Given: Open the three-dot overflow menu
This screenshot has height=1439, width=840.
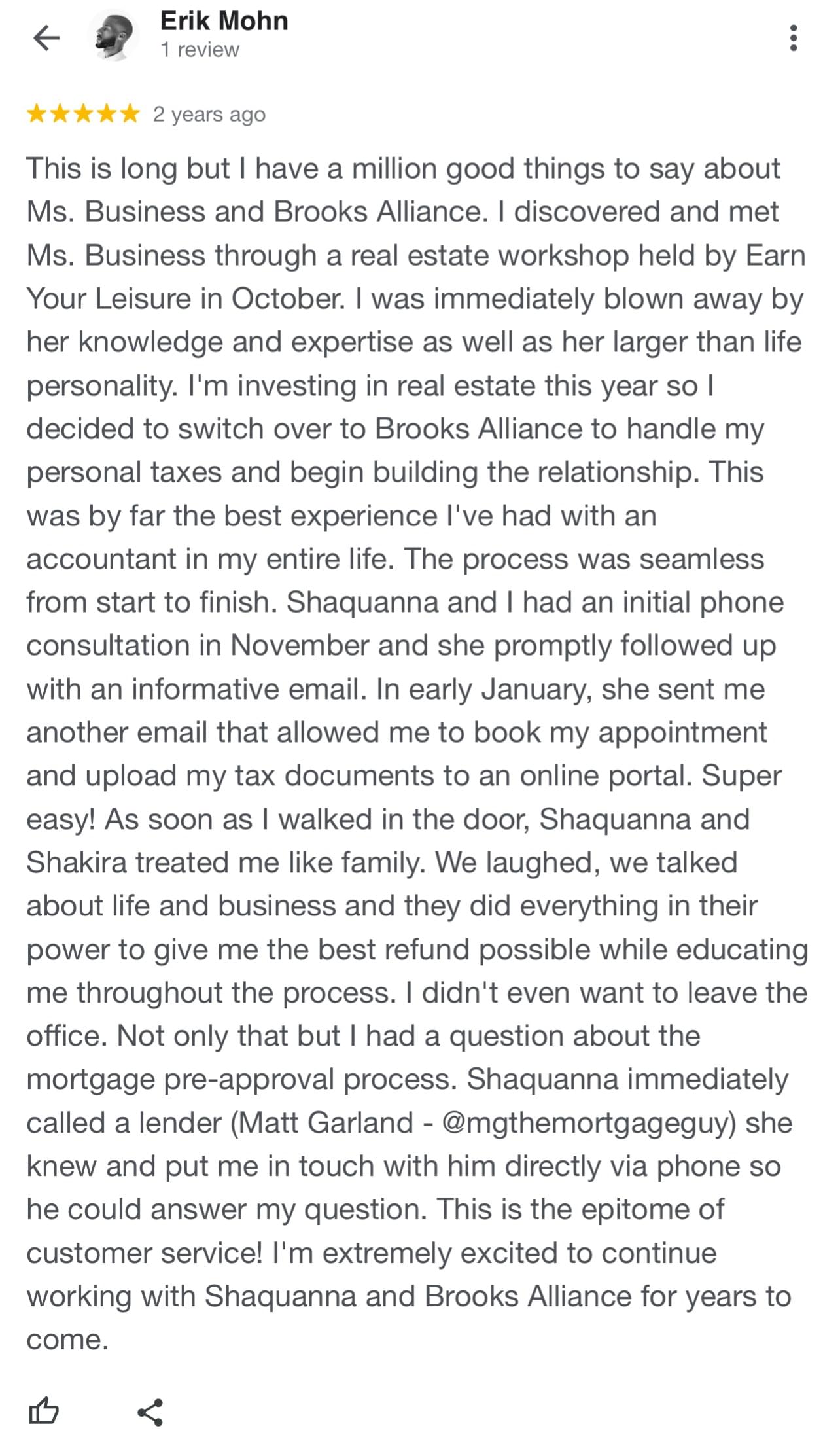Looking at the screenshot, I should (793, 38).
